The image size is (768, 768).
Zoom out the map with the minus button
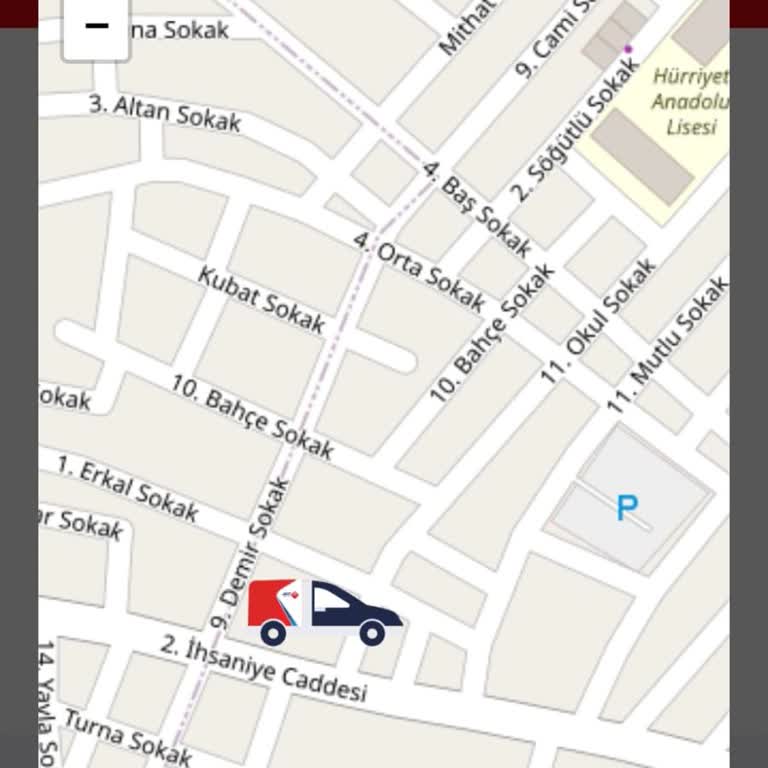point(96,28)
